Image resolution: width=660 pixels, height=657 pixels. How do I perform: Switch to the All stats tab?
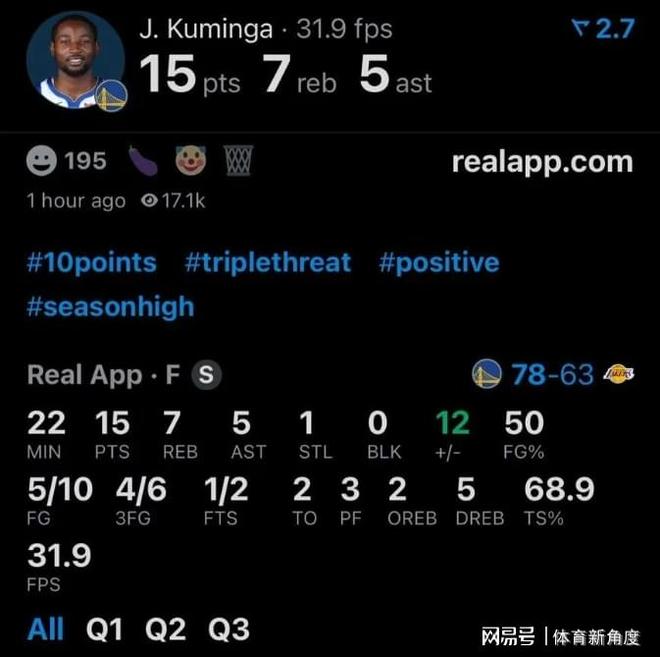[46, 629]
